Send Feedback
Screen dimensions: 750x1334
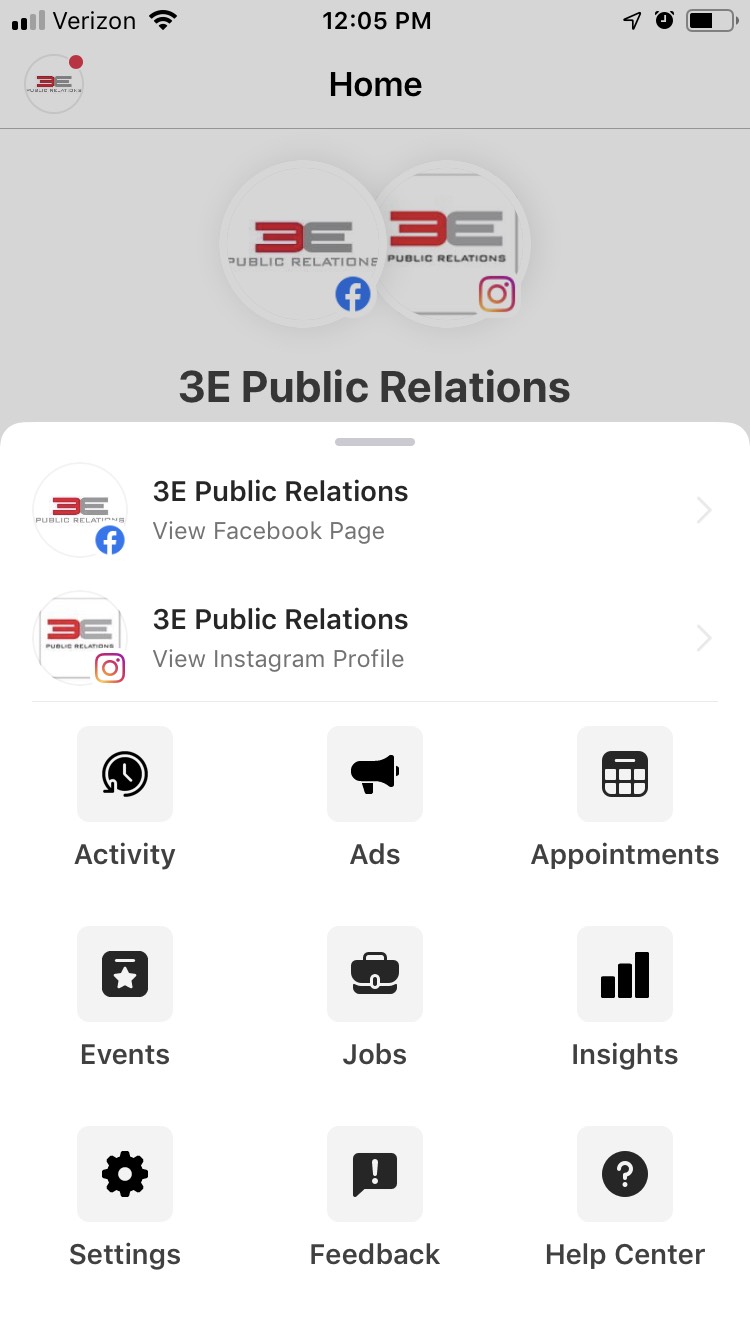(x=375, y=1175)
